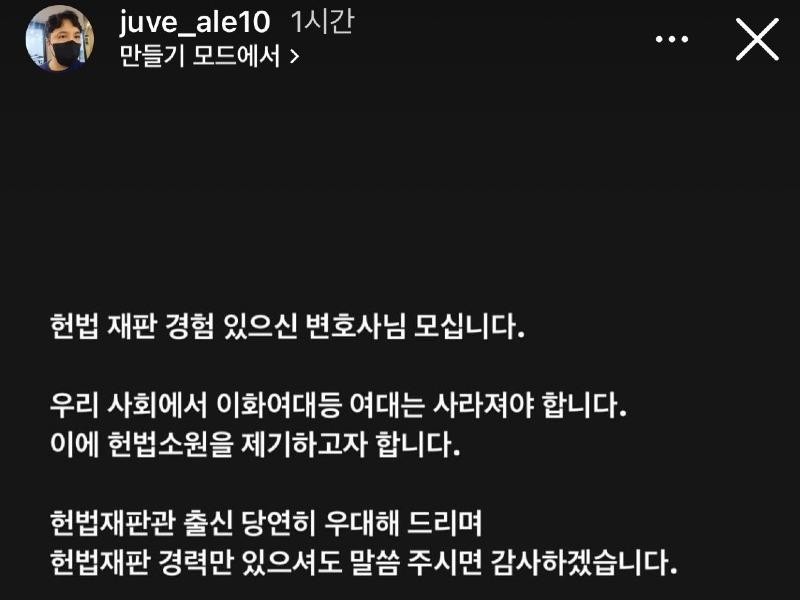Image resolution: width=800 pixels, height=600 pixels.
Task: Open the juve_ale10 username link
Action: (x=194, y=22)
